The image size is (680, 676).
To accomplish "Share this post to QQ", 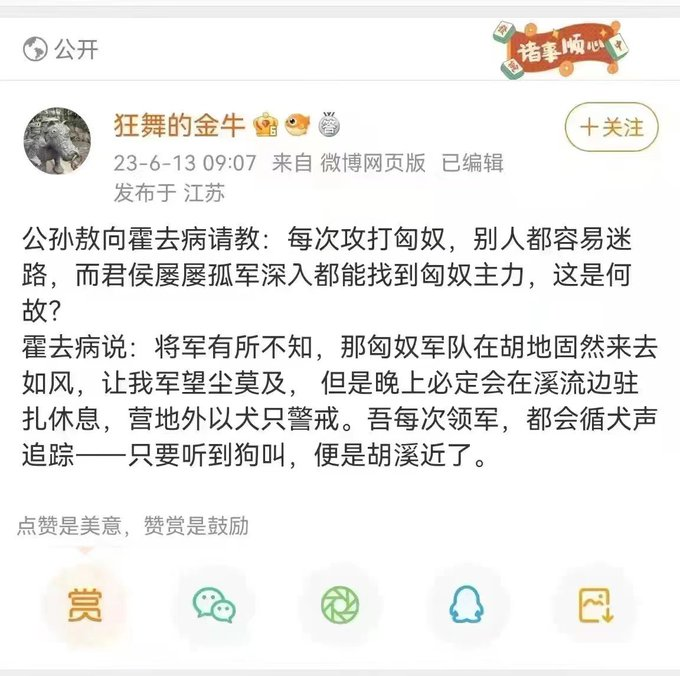I will 467,604.
